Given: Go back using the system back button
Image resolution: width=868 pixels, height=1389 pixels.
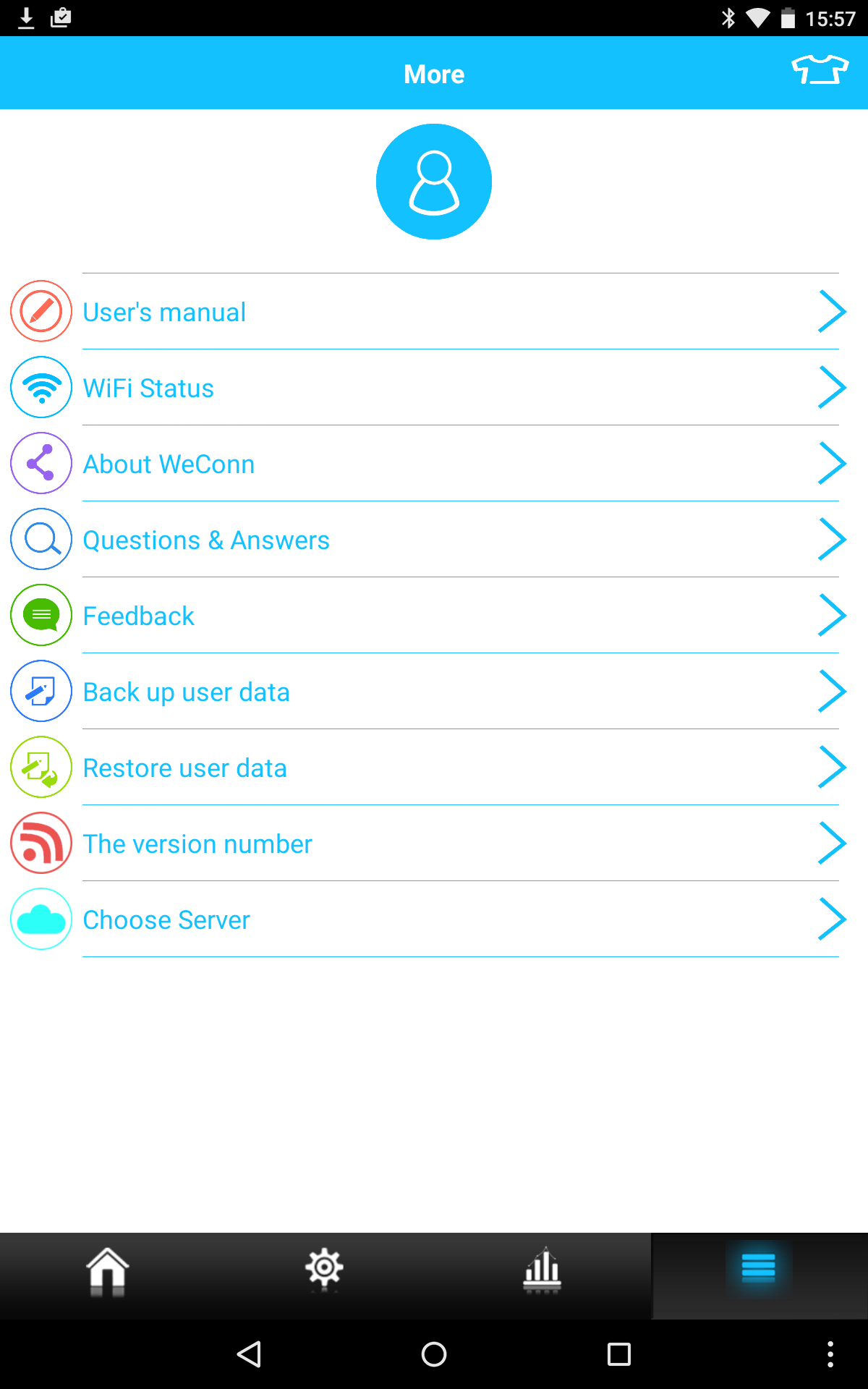Looking at the screenshot, I should coord(249,1354).
